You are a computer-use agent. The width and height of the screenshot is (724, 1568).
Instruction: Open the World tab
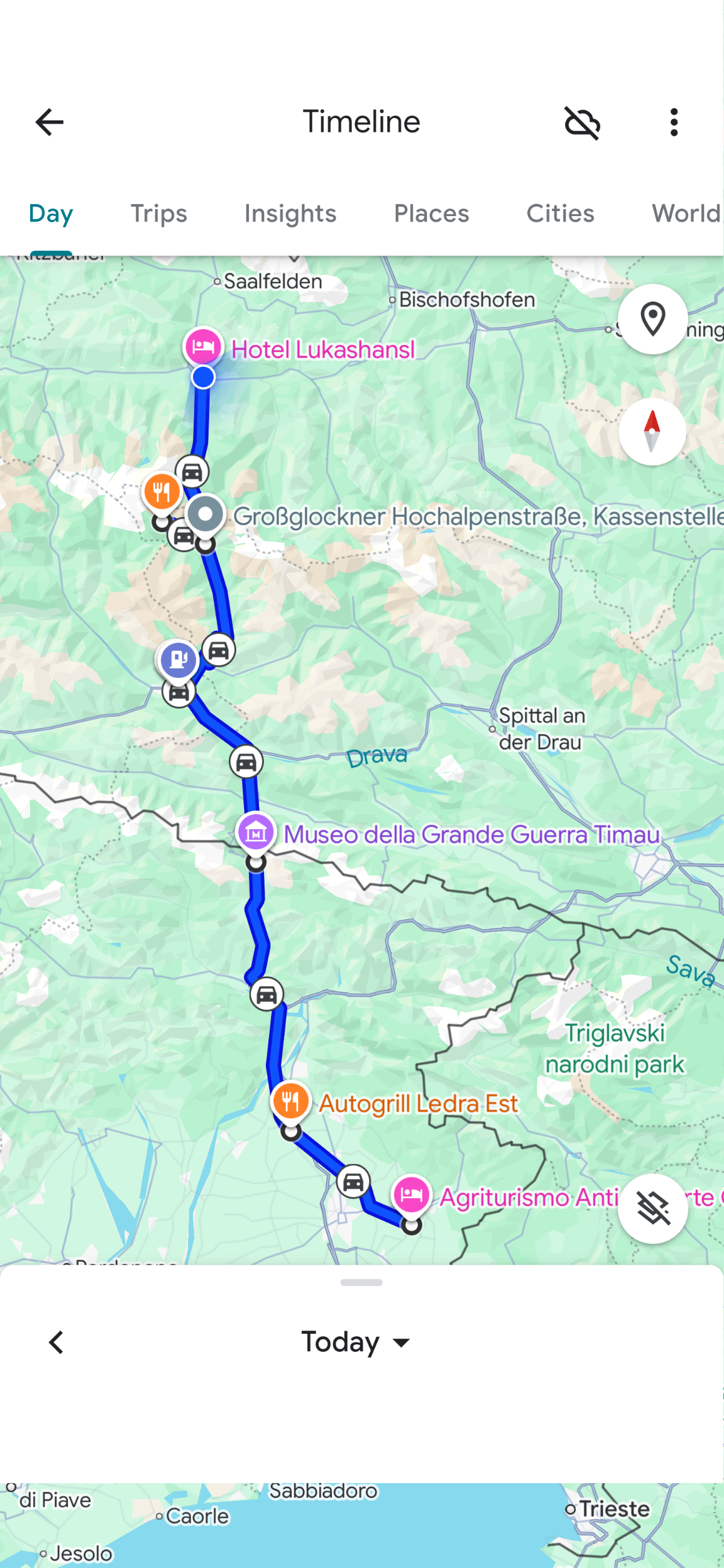coord(686,214)
